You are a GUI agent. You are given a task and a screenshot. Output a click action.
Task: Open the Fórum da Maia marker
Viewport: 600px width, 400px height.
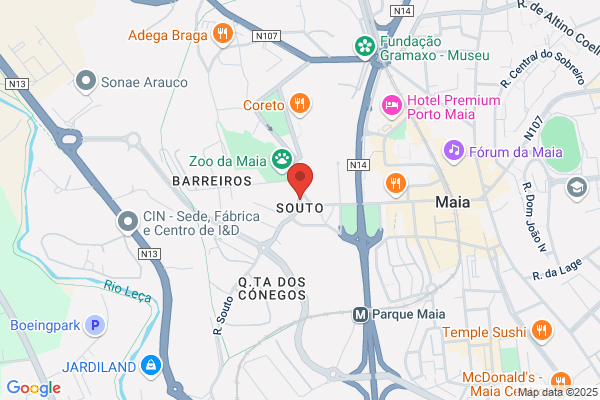coord(454,151)
